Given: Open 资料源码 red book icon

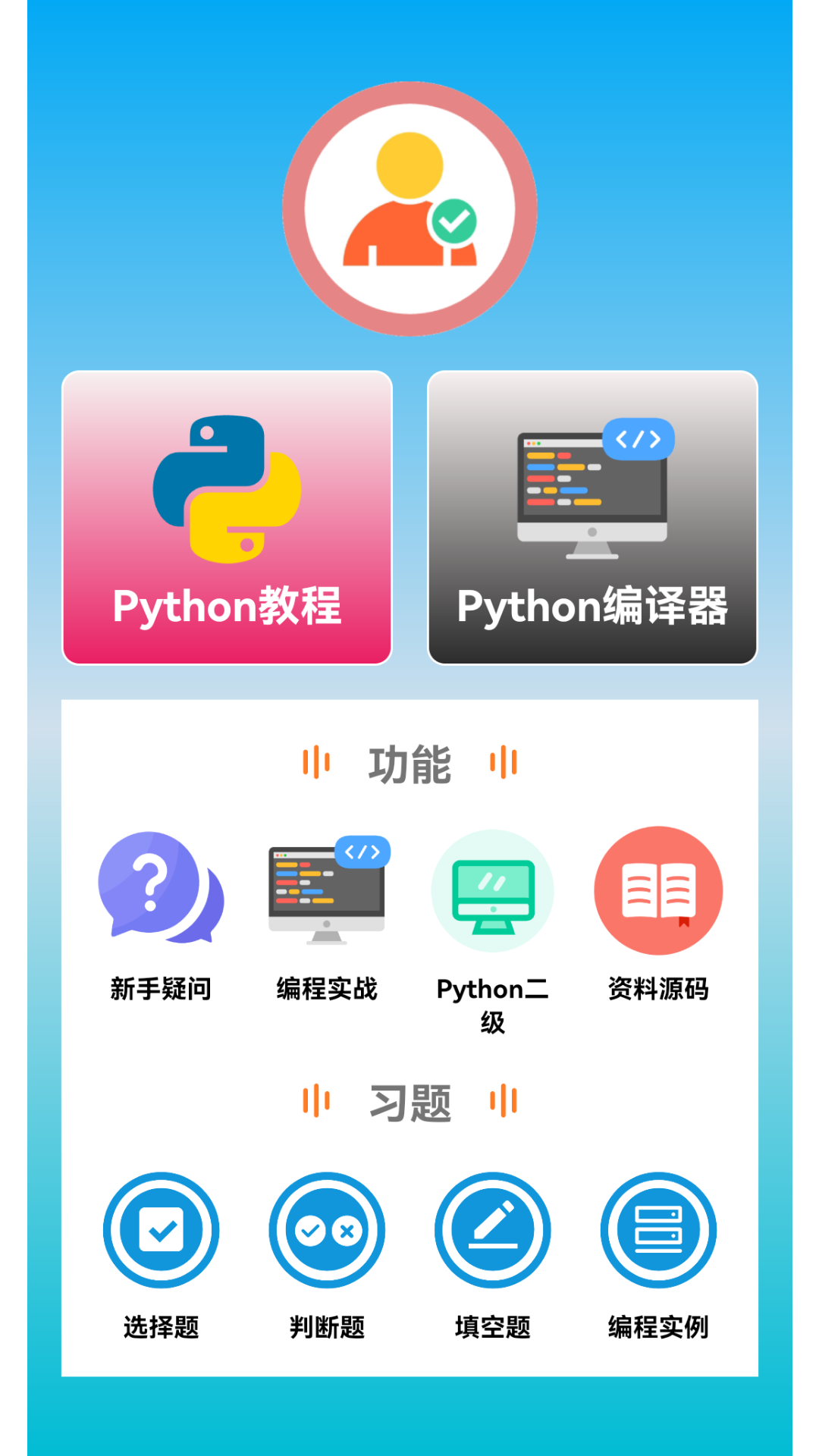Looking at the screenshot, I should coord(657,891).
